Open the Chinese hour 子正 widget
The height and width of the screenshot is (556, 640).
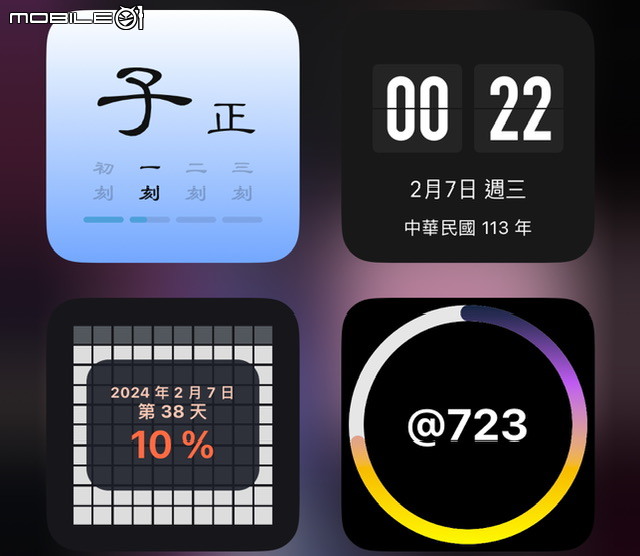(173, 137)
